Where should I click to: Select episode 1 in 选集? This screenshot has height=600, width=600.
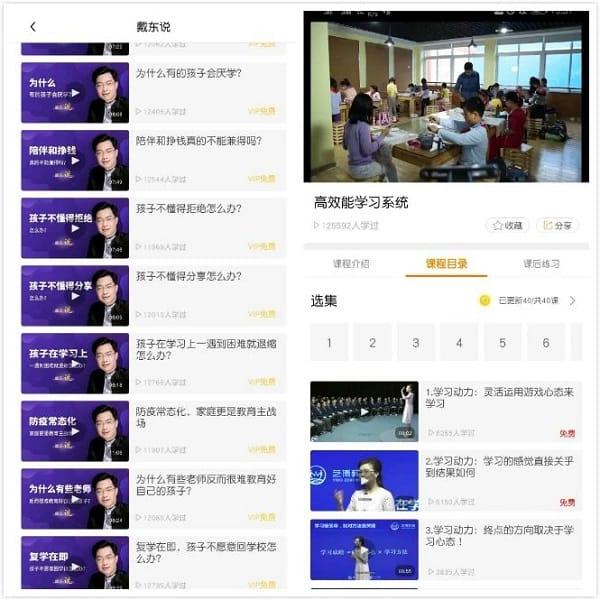pyautogui.click(x=329, y=342)
